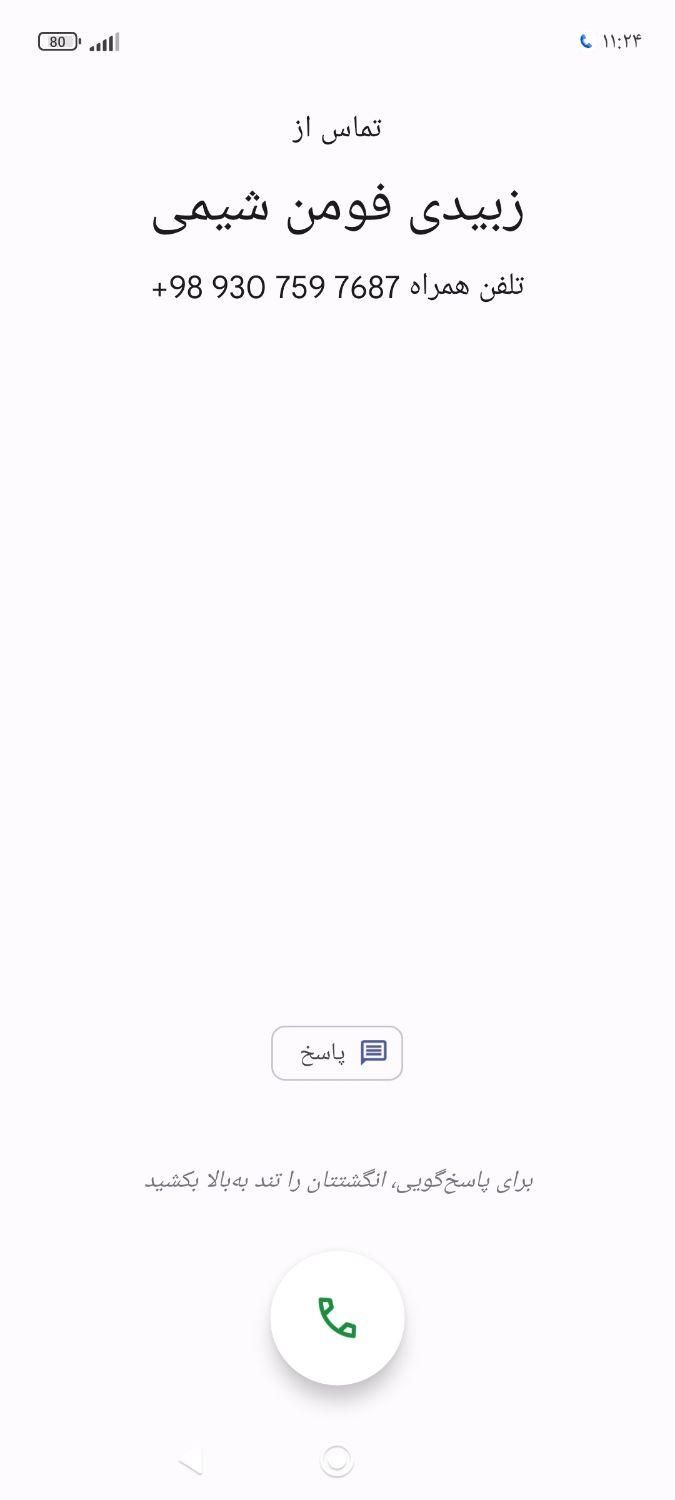Tap the system back button
The width and height of the screenshot is (675, 1500).
pos(190,1462)
